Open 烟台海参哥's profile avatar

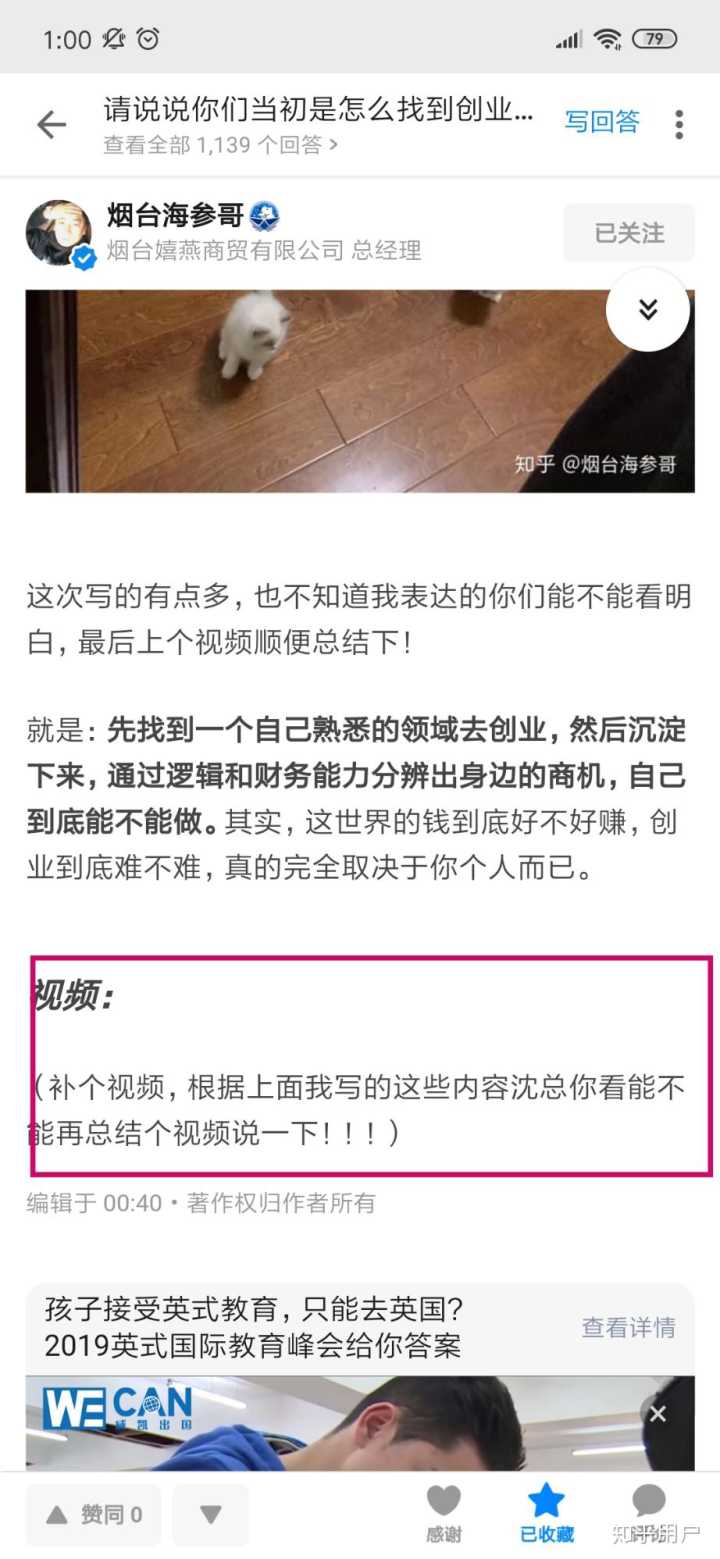[x=59, y=233]
